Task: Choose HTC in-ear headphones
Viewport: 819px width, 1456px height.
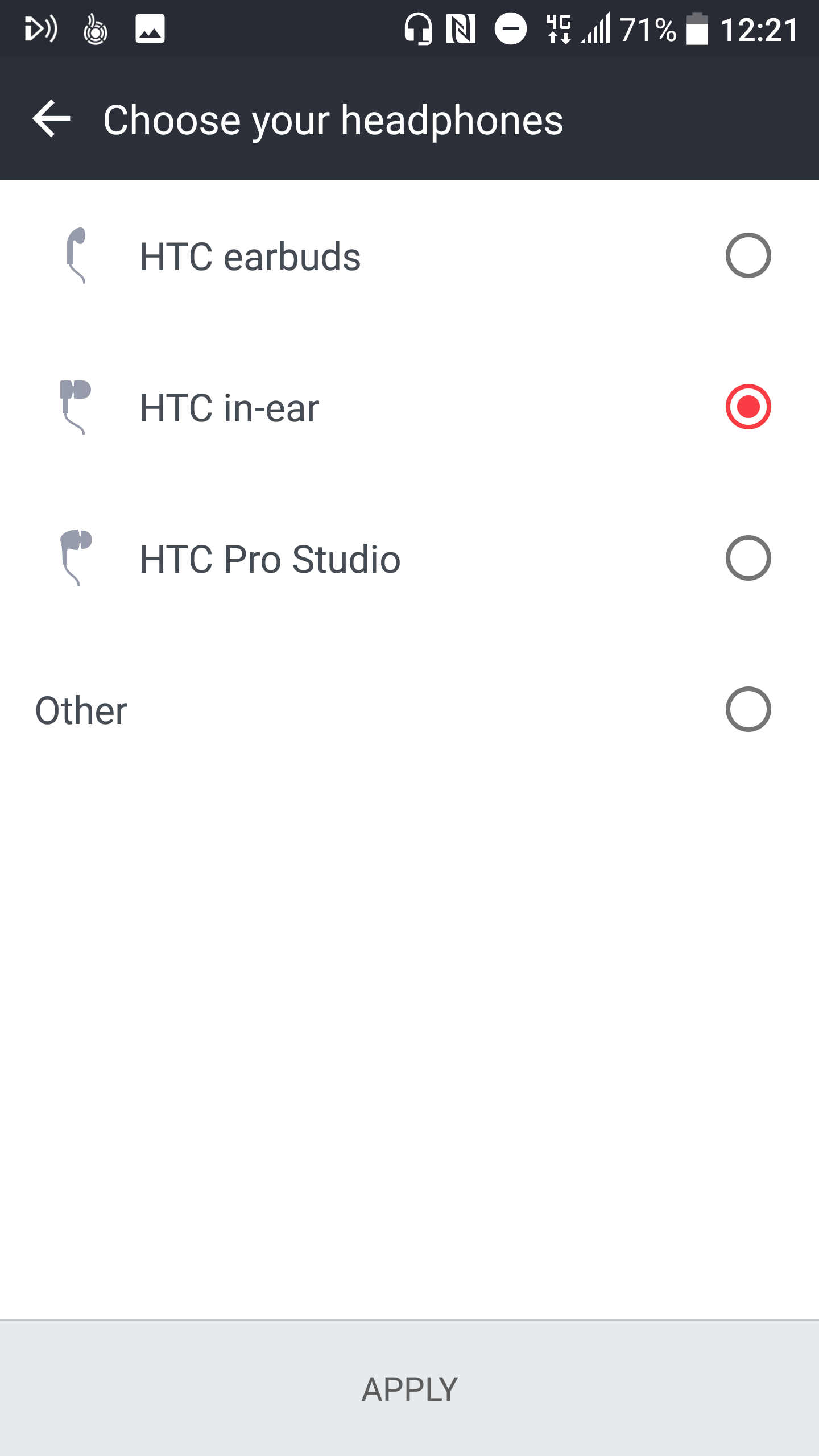Action: tap(409, 407)
